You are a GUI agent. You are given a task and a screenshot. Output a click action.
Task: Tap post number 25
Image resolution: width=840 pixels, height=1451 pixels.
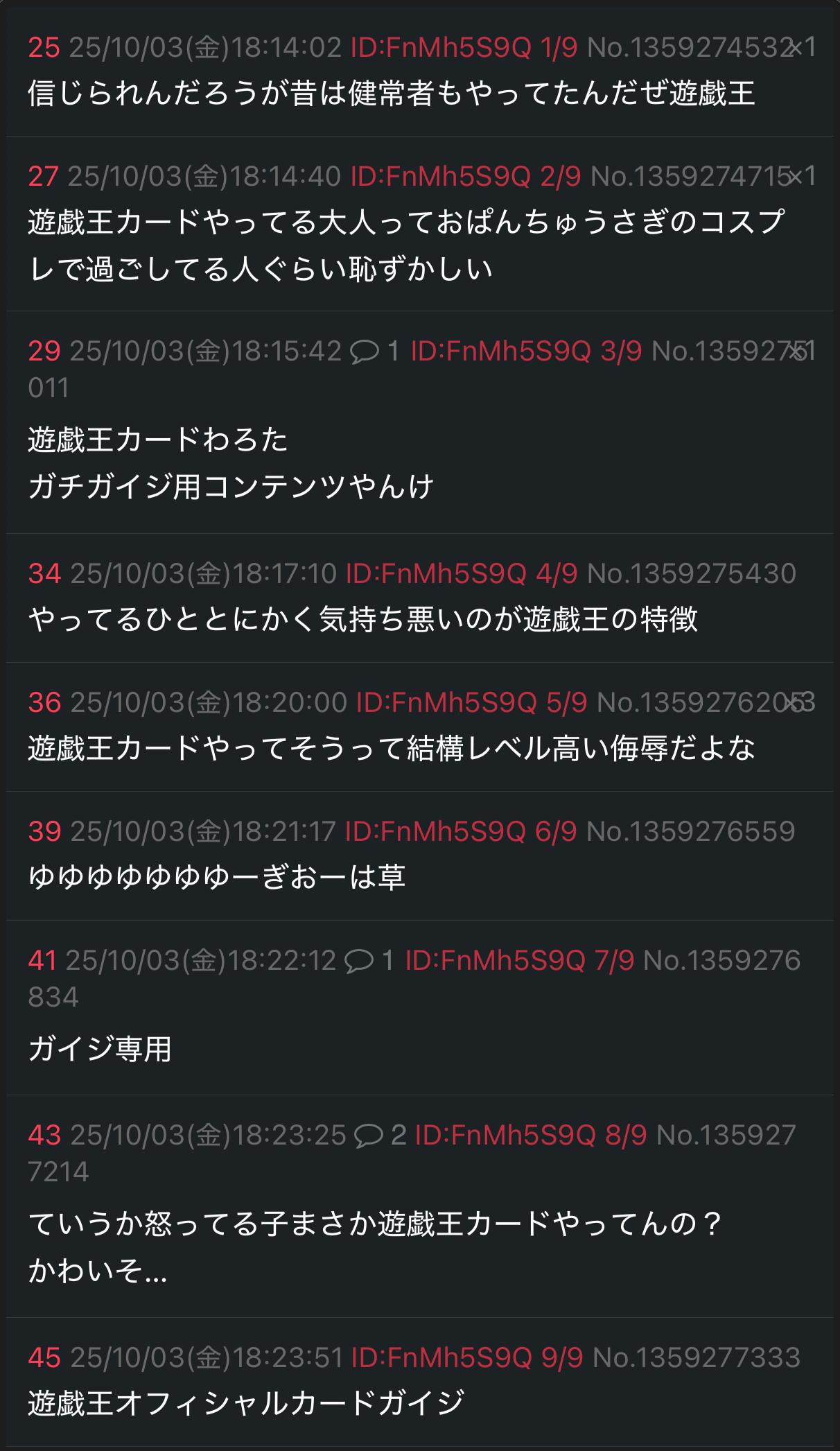44,47
